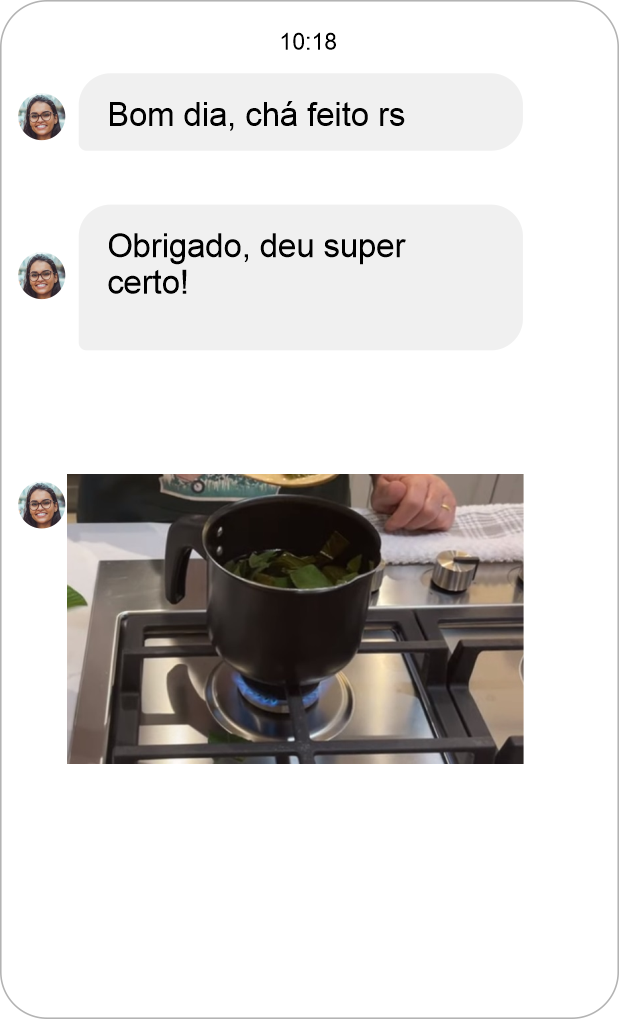
Task: Open the photo of the pot on stove
Action: tap(295, 618)
